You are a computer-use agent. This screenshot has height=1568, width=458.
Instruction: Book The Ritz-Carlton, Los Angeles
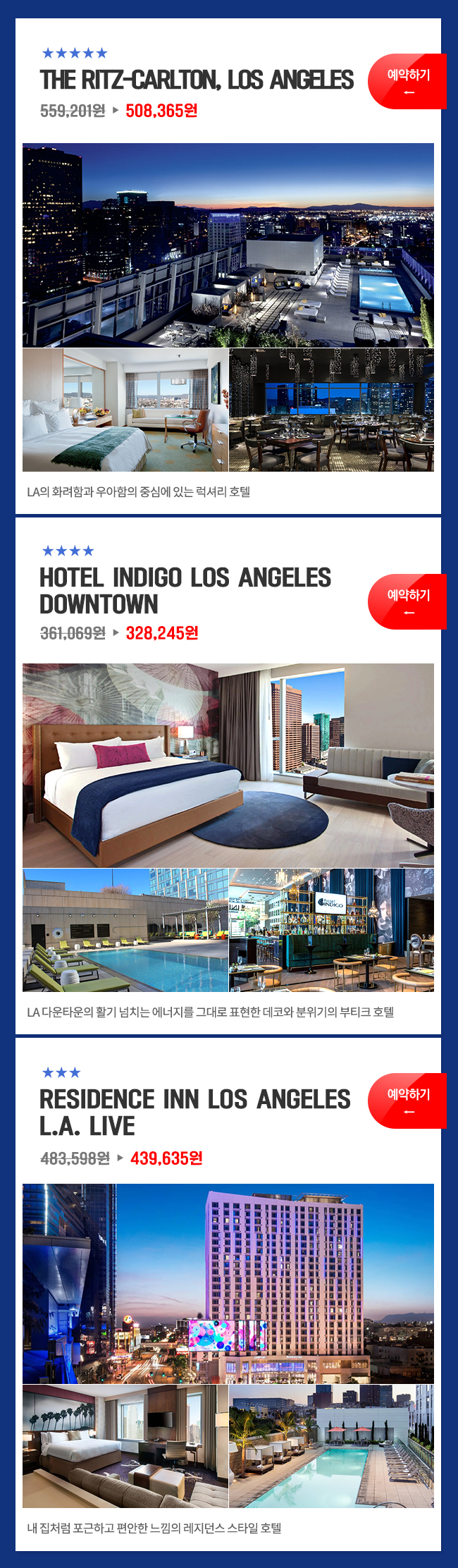click(x=408, y=81)
